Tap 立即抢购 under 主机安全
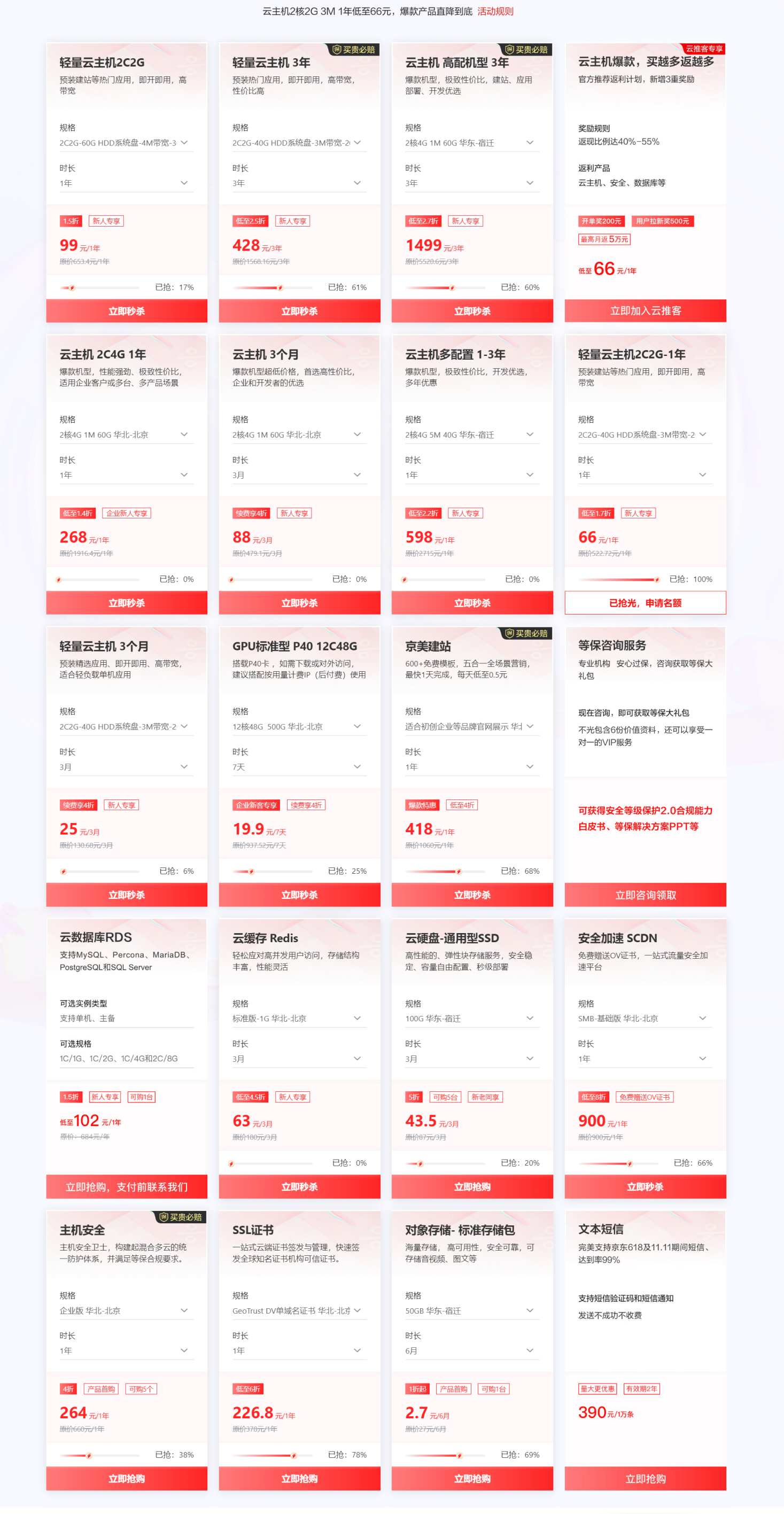784x1514 pixels. [126, 1478]
